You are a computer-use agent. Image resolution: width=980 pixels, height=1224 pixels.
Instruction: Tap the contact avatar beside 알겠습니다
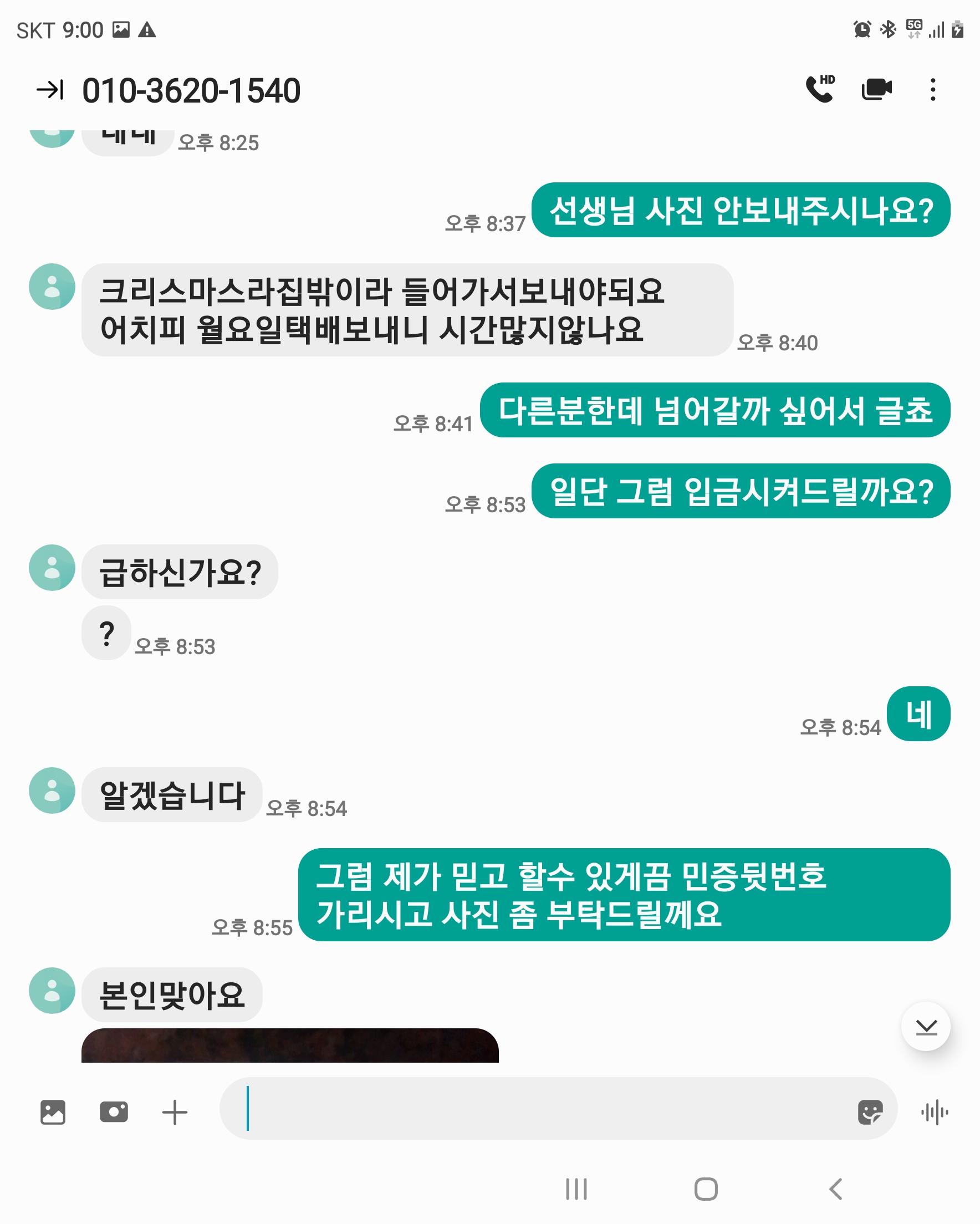tap(52, 790)
